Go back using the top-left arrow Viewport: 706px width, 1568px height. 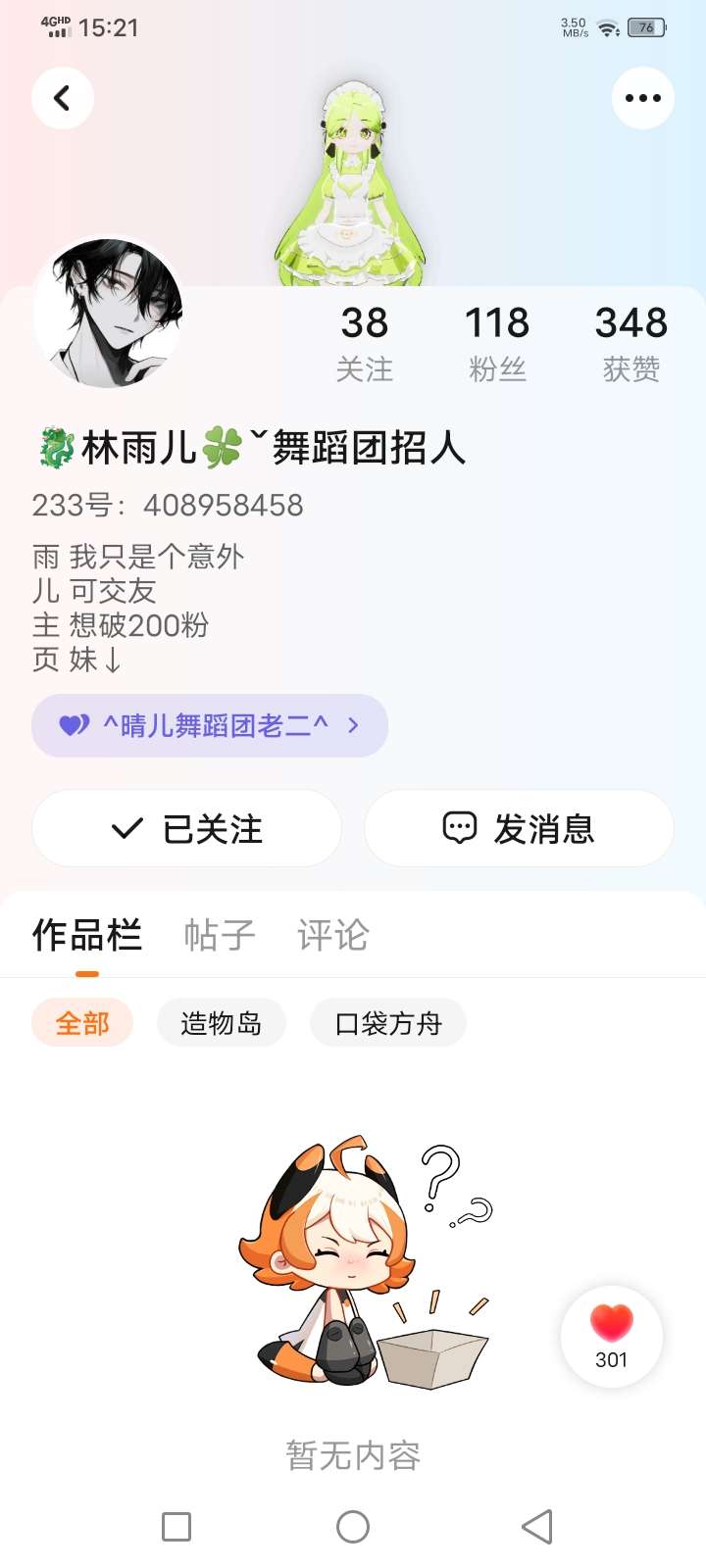pos(63,98)
